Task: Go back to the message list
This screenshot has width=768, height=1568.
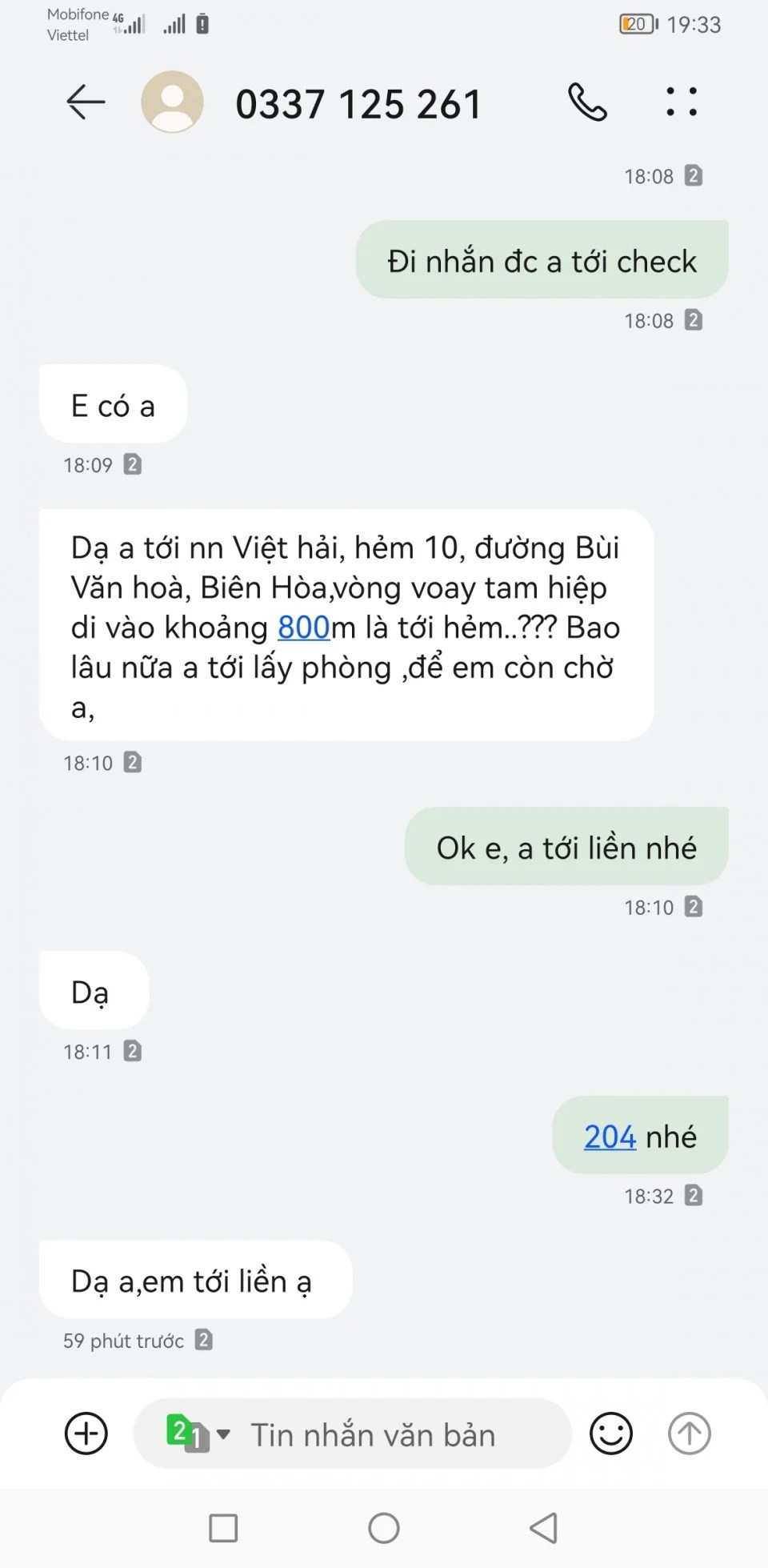Action: click(x=86, y=102)
